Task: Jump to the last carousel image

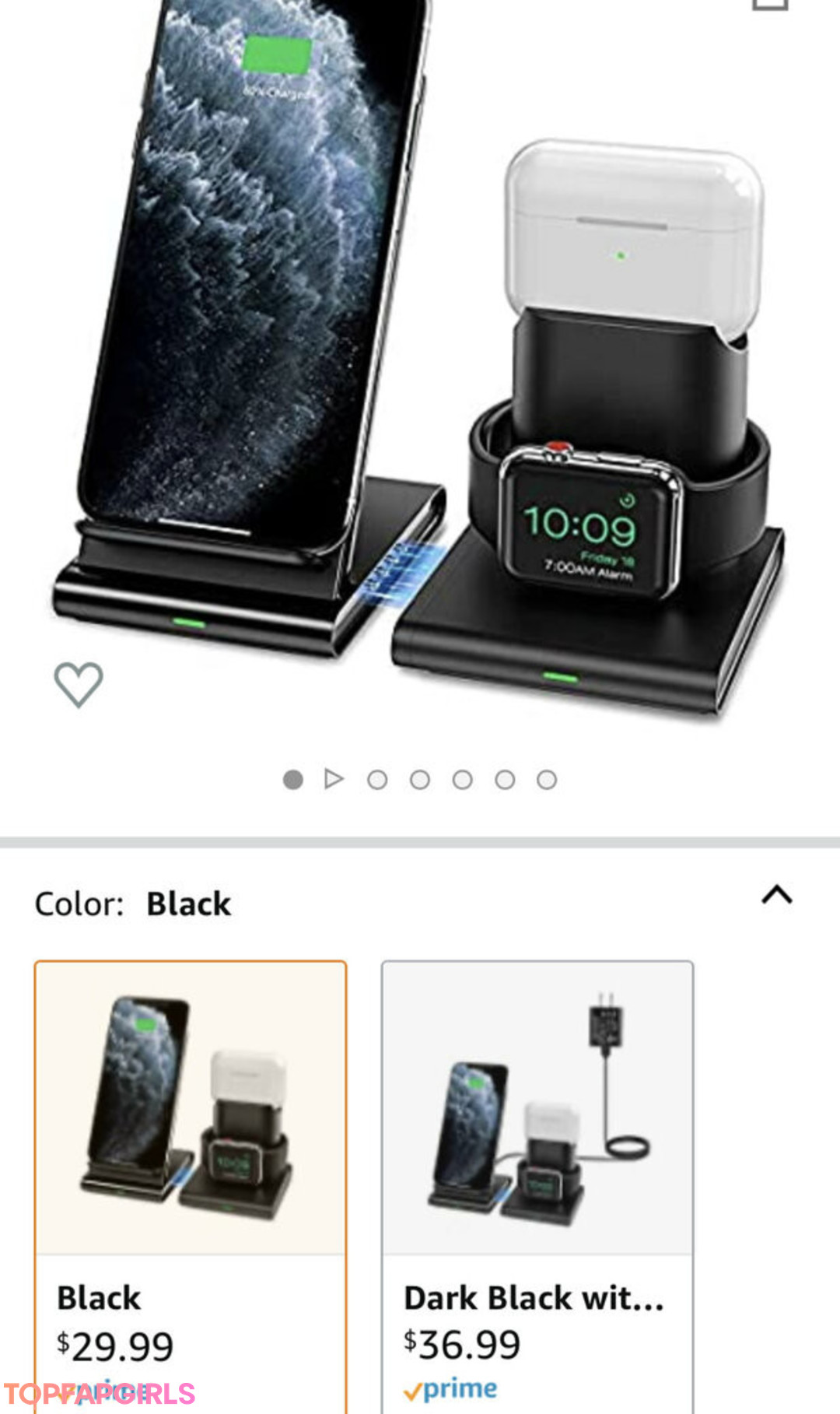Action: click(x=547, y=780)
